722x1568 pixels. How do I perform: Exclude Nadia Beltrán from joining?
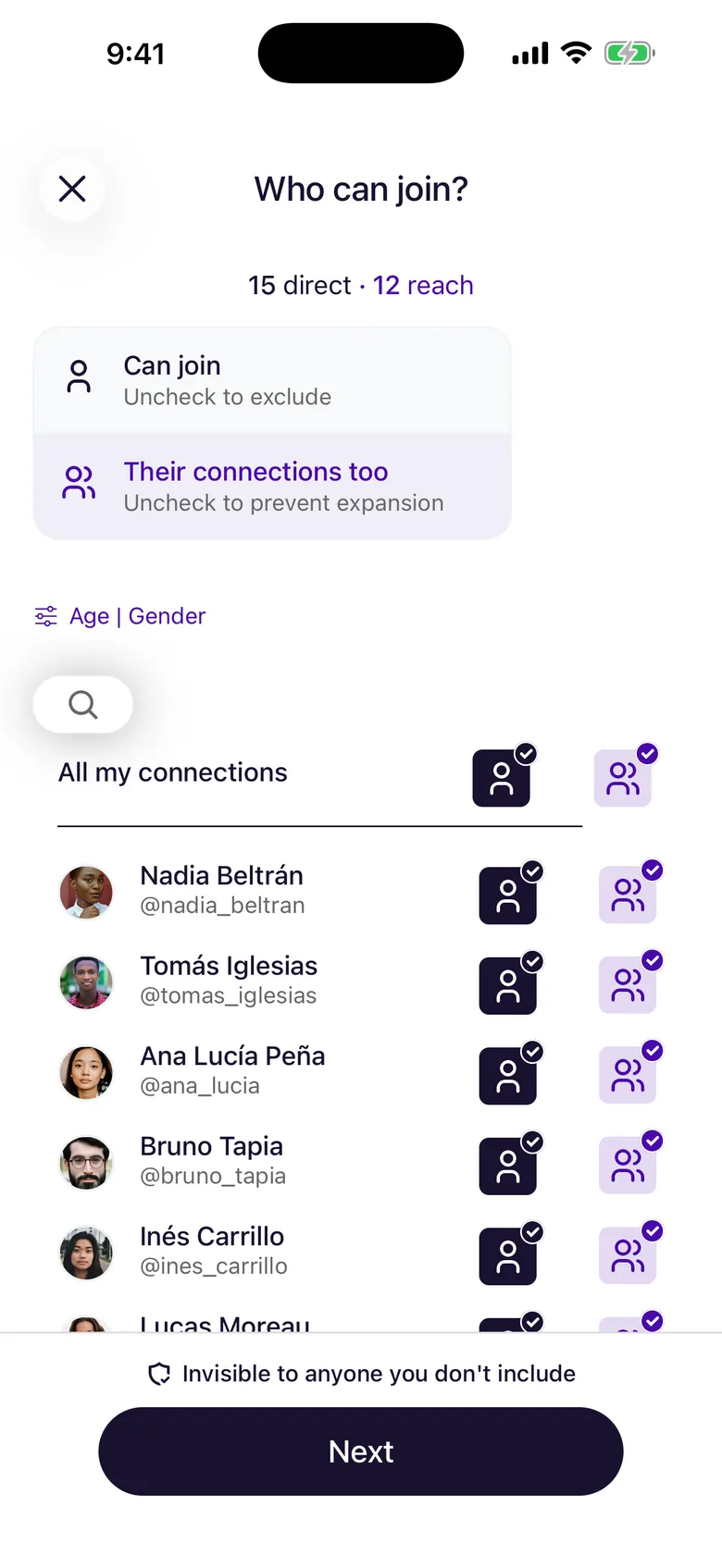click(508, 895)
